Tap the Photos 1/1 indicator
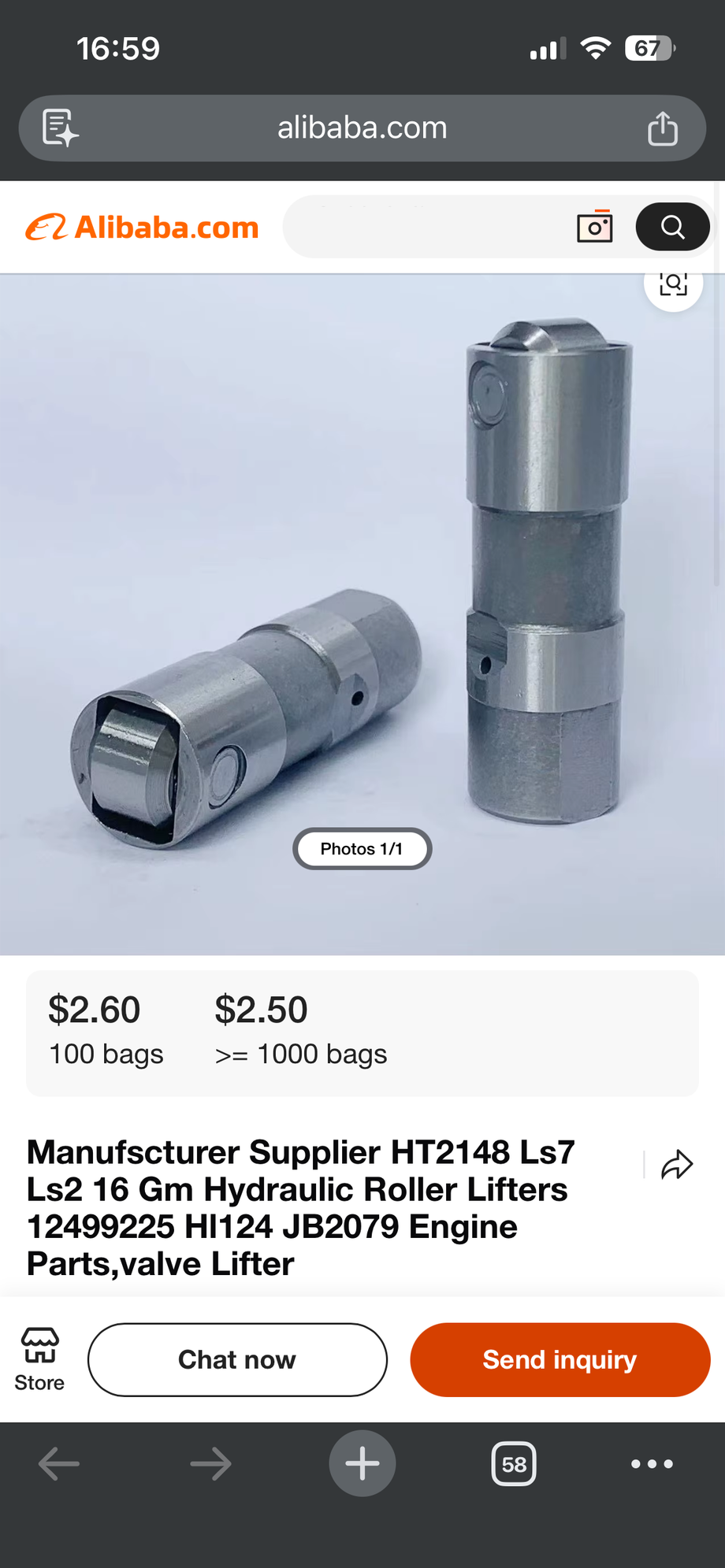The image size is (725, 1568). [x=362, y=849]
